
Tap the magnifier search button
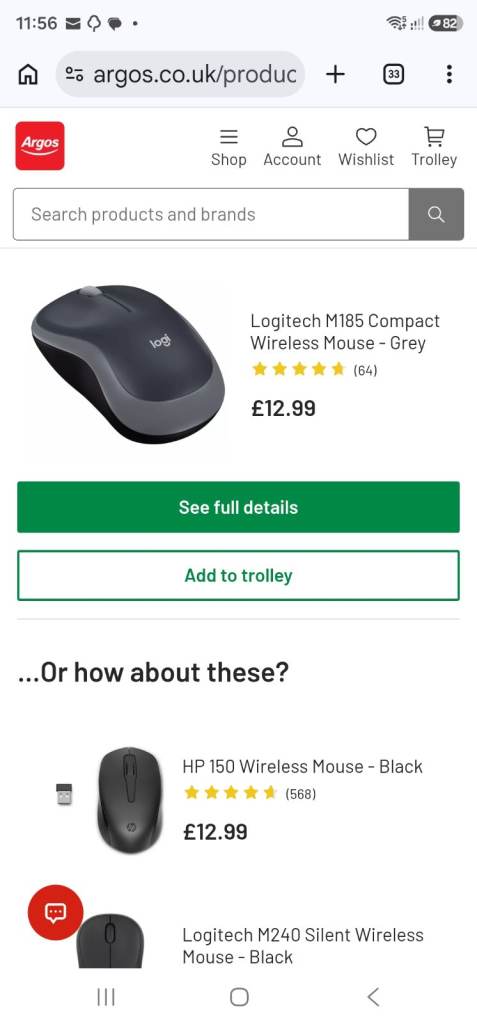(x=436, y=214)
